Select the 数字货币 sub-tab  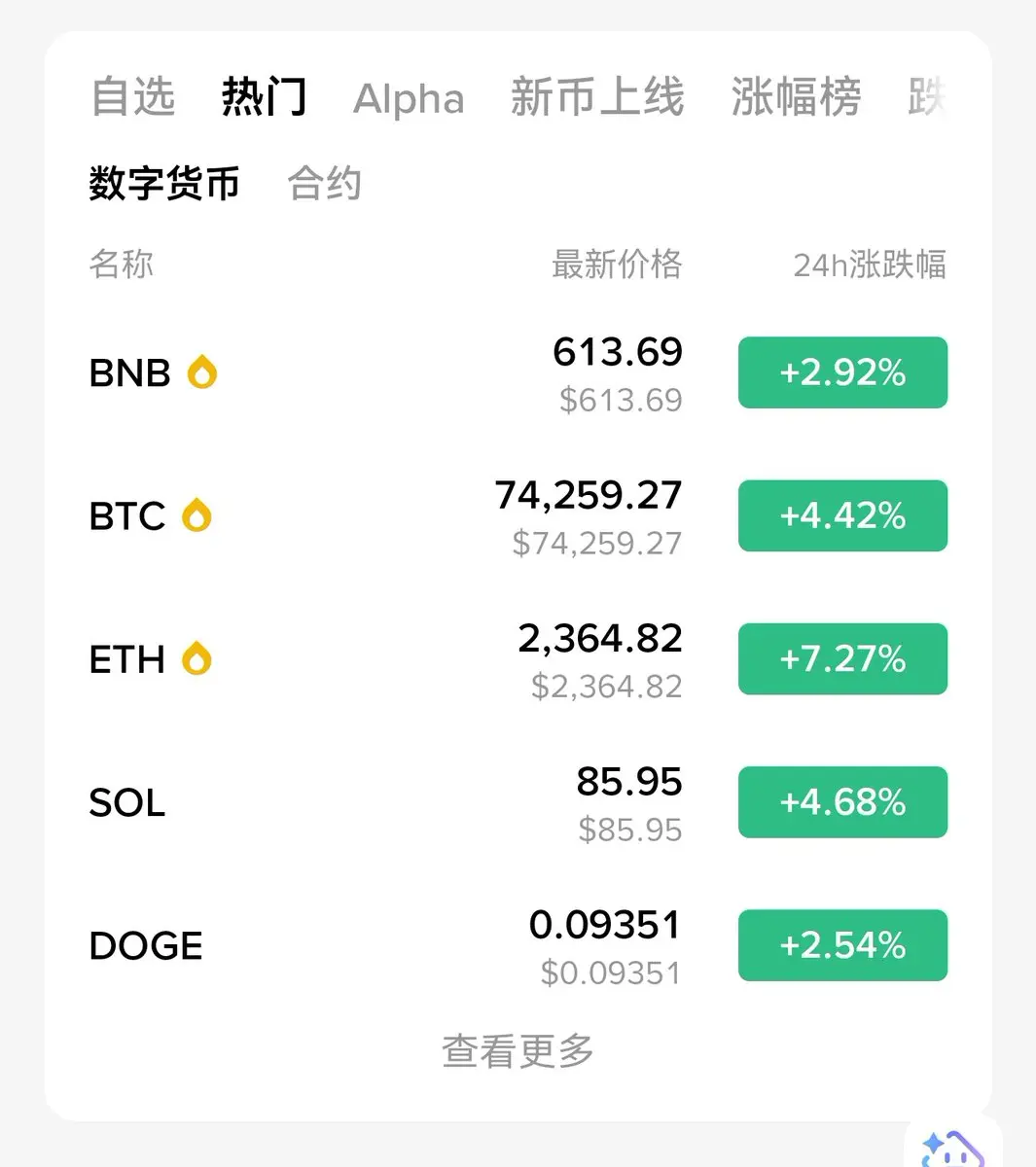click(x=164, y=184)
